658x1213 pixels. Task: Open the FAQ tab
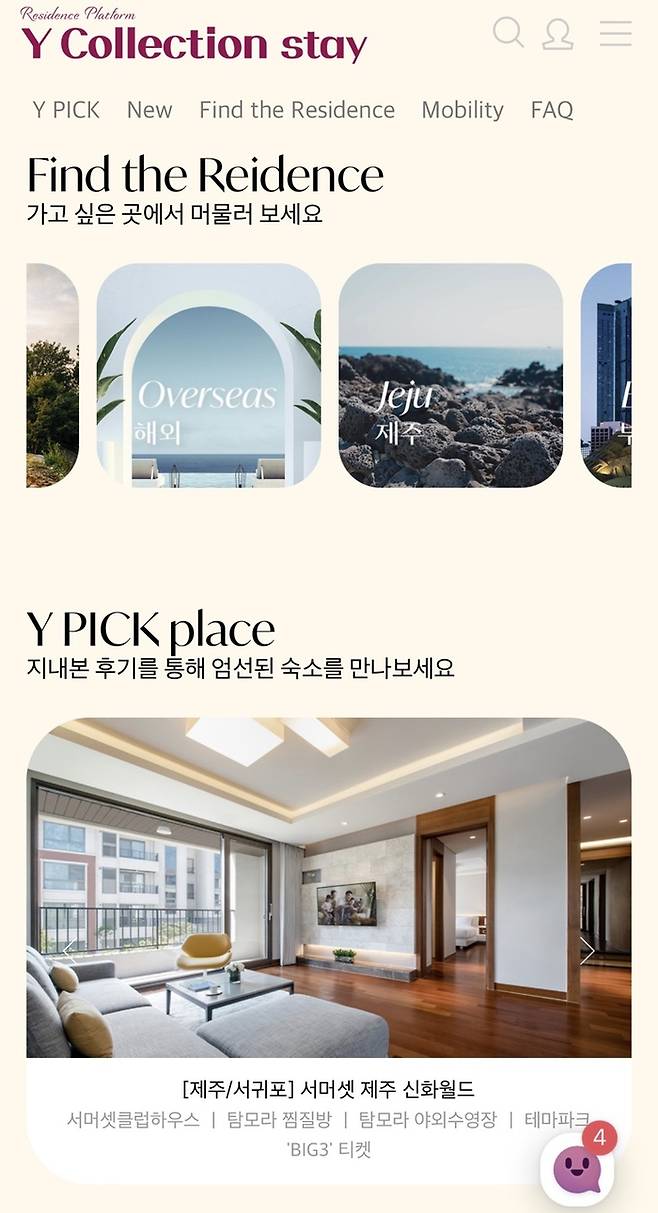click(552, 110)
